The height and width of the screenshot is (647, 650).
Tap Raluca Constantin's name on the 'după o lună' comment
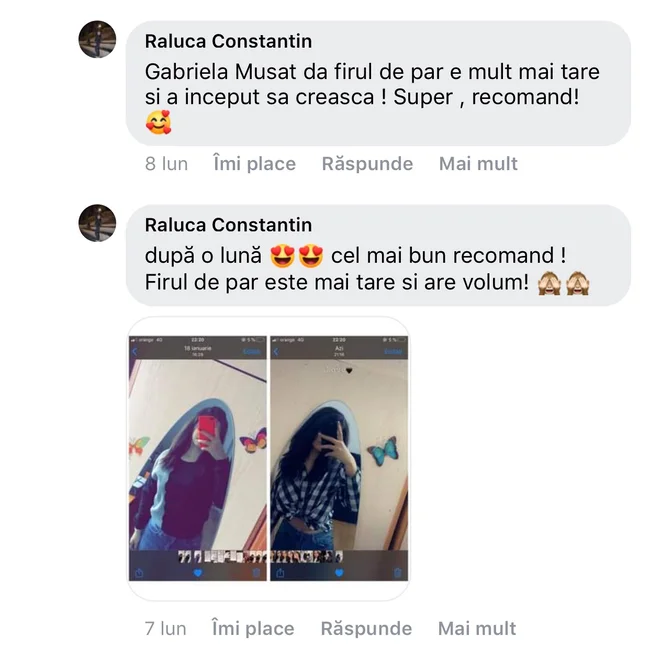tap(228, 224)
